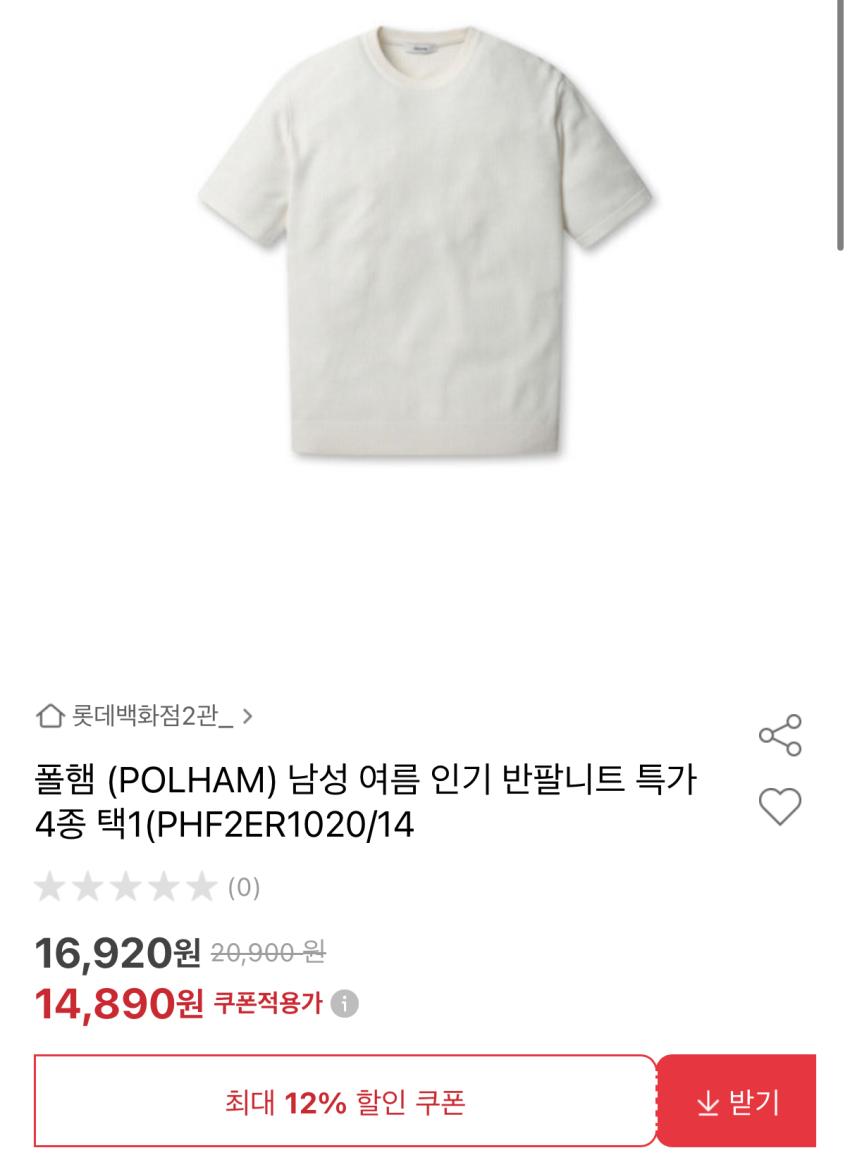Share this POLHAM knit product
Screen dimensions: 850x1155
[780, 735]
